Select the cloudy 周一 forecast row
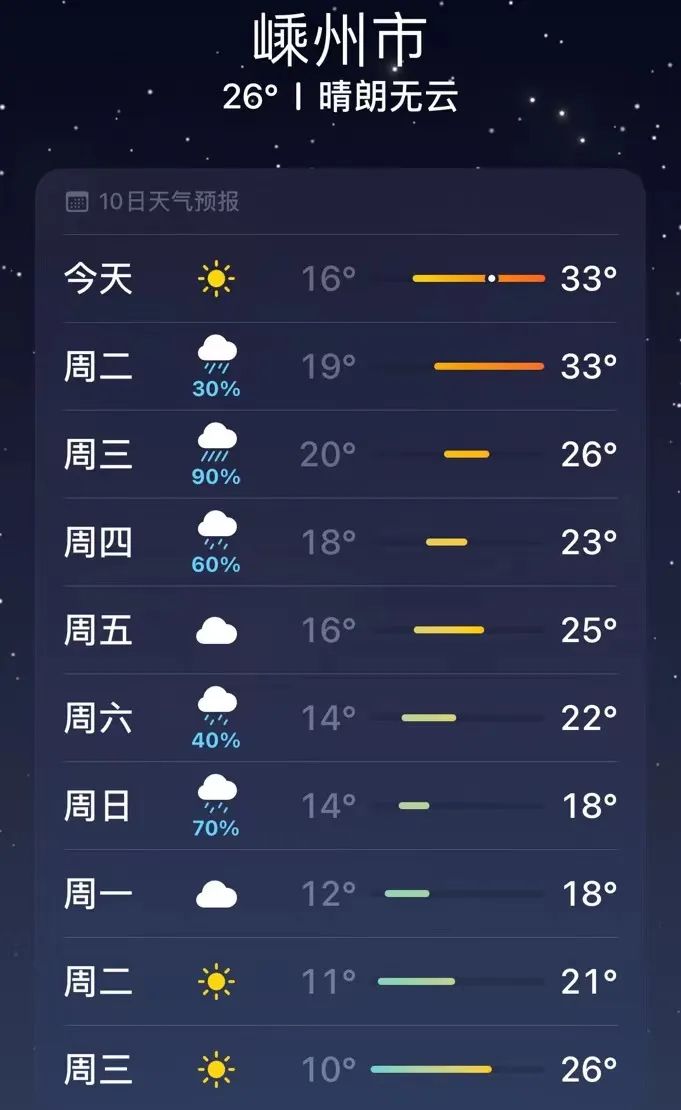Viewport: 681px width, 1110px height. click(340, 894)
